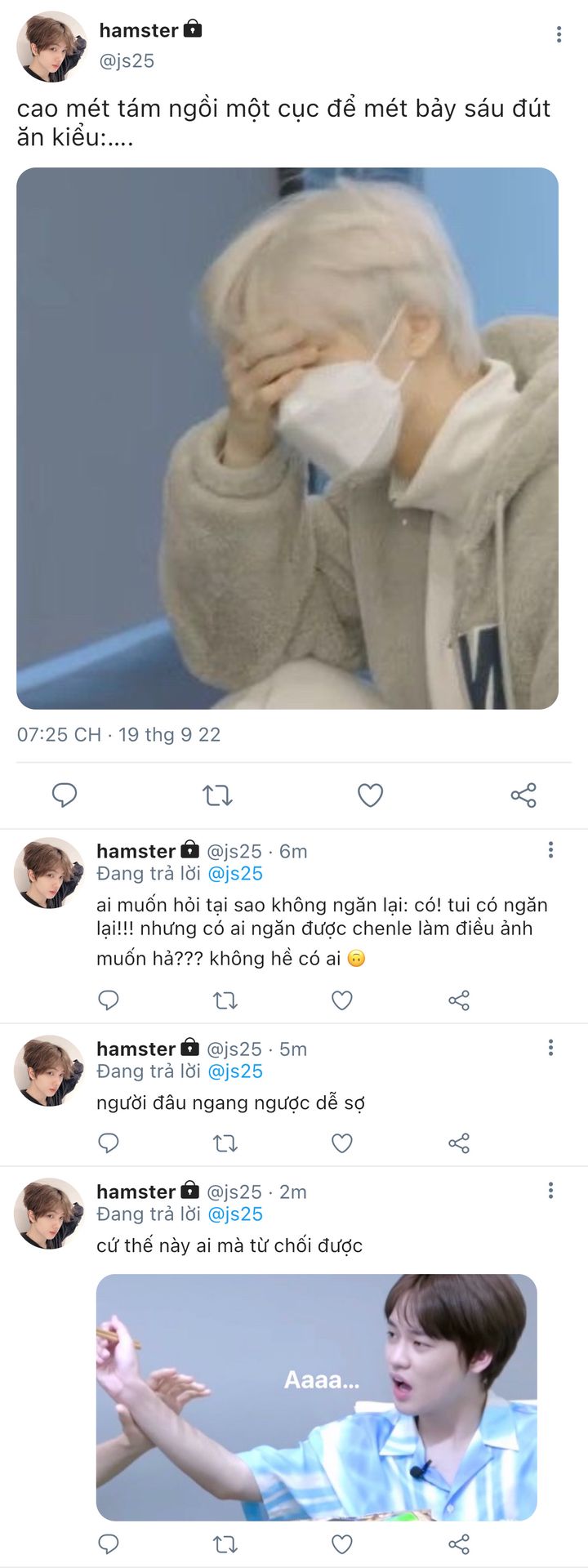Like the 'người đâu ngang ngược dễ sợ' reply
Image resolution: width=588 pixels, height=1568 pixels.
[x=342, y=1143]
